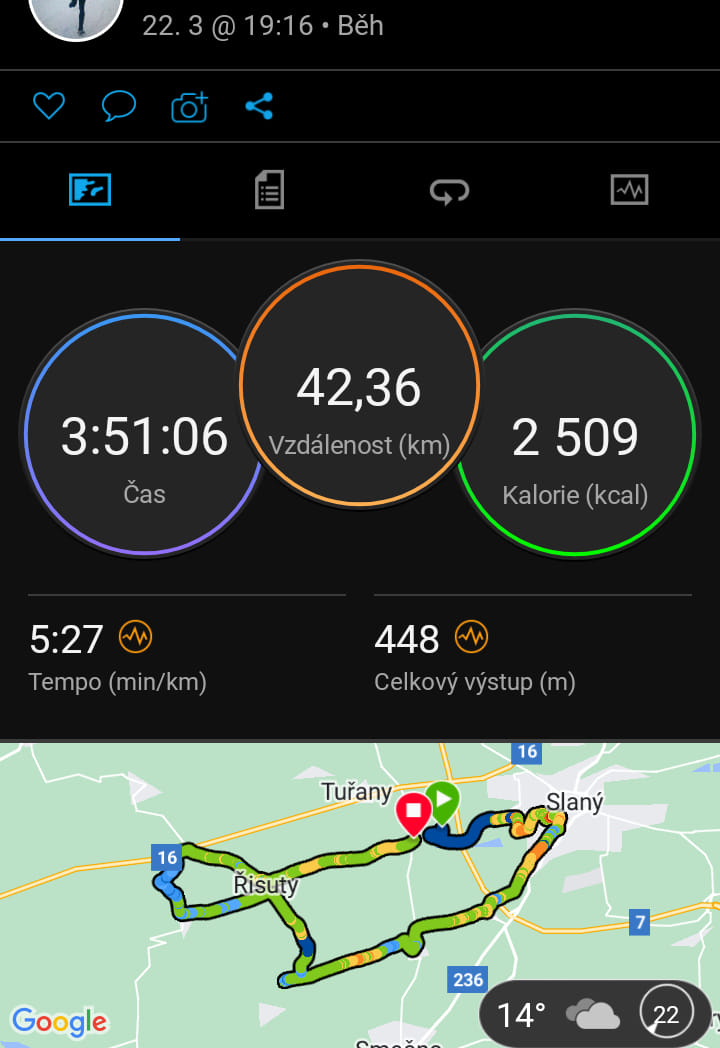Open the comments for this run
The width and height of the screenshot is (720, 1048).
pyautogui.click(x=118, y=107)
